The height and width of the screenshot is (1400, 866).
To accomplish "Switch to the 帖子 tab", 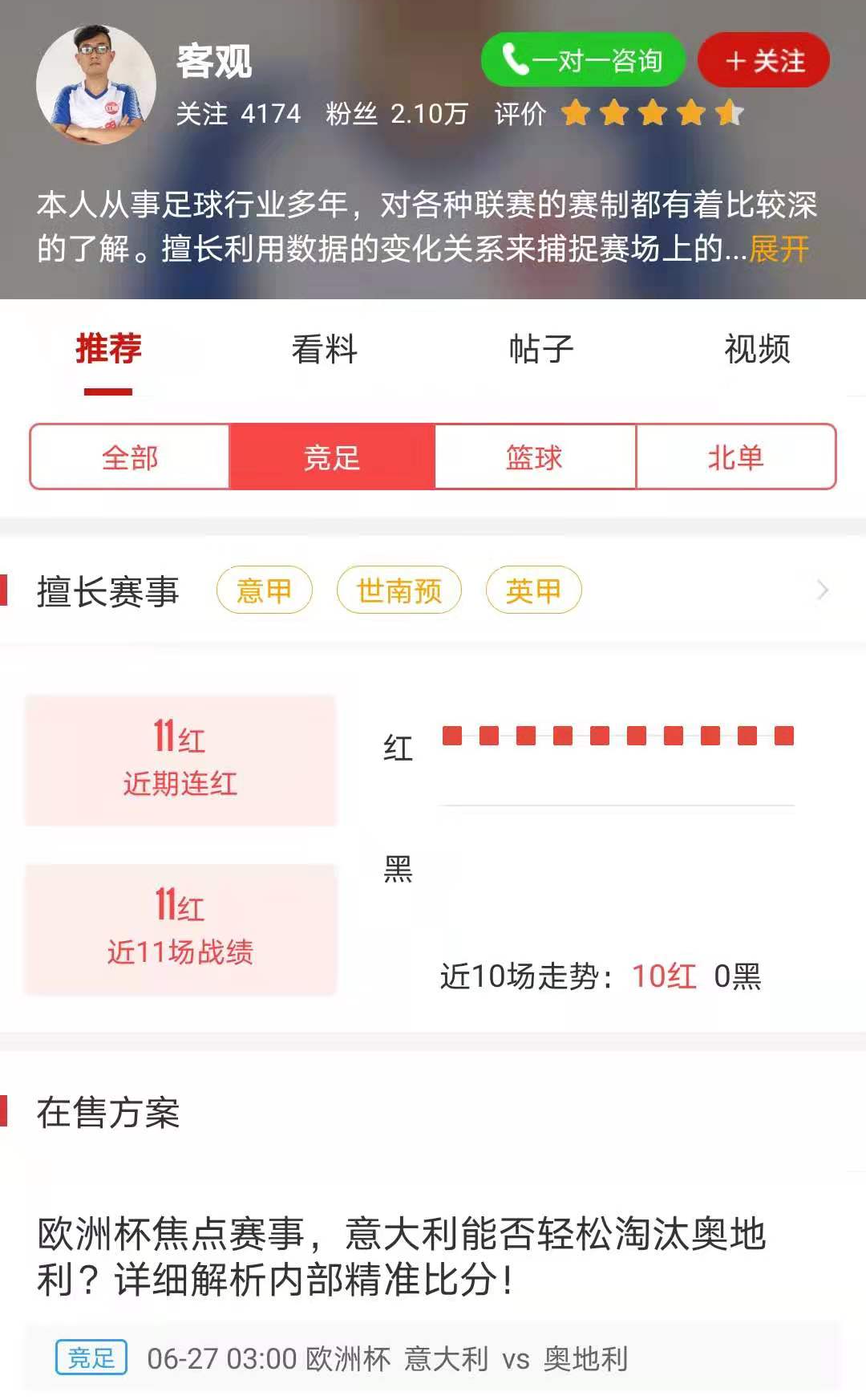I will pyautogui.click(x=541, y=350).
